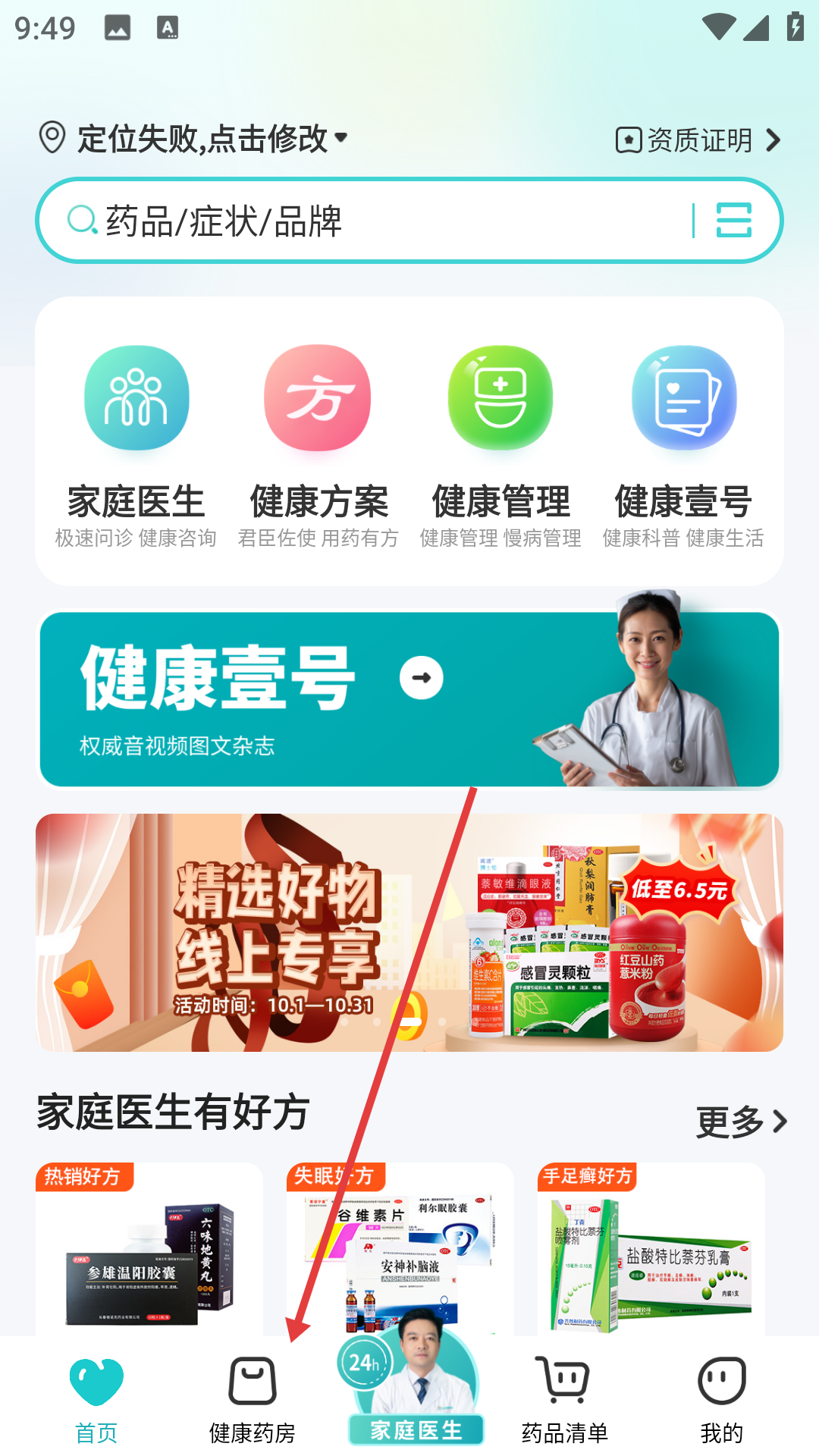Open 家庭医生 quick consultation shortcut
This screenshot has height=1456, width=819.
[136, 444]
